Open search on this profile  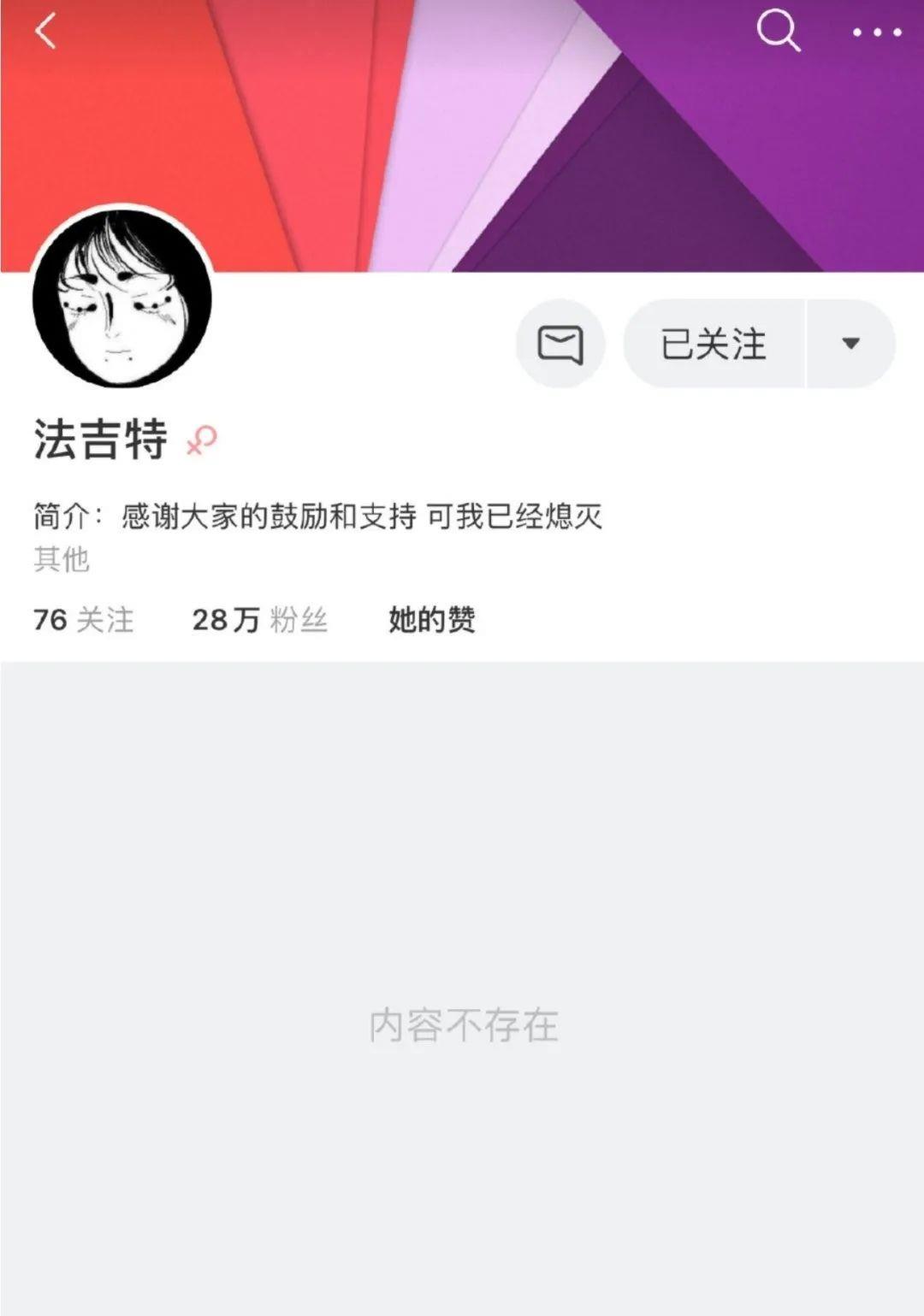(777, 32)
